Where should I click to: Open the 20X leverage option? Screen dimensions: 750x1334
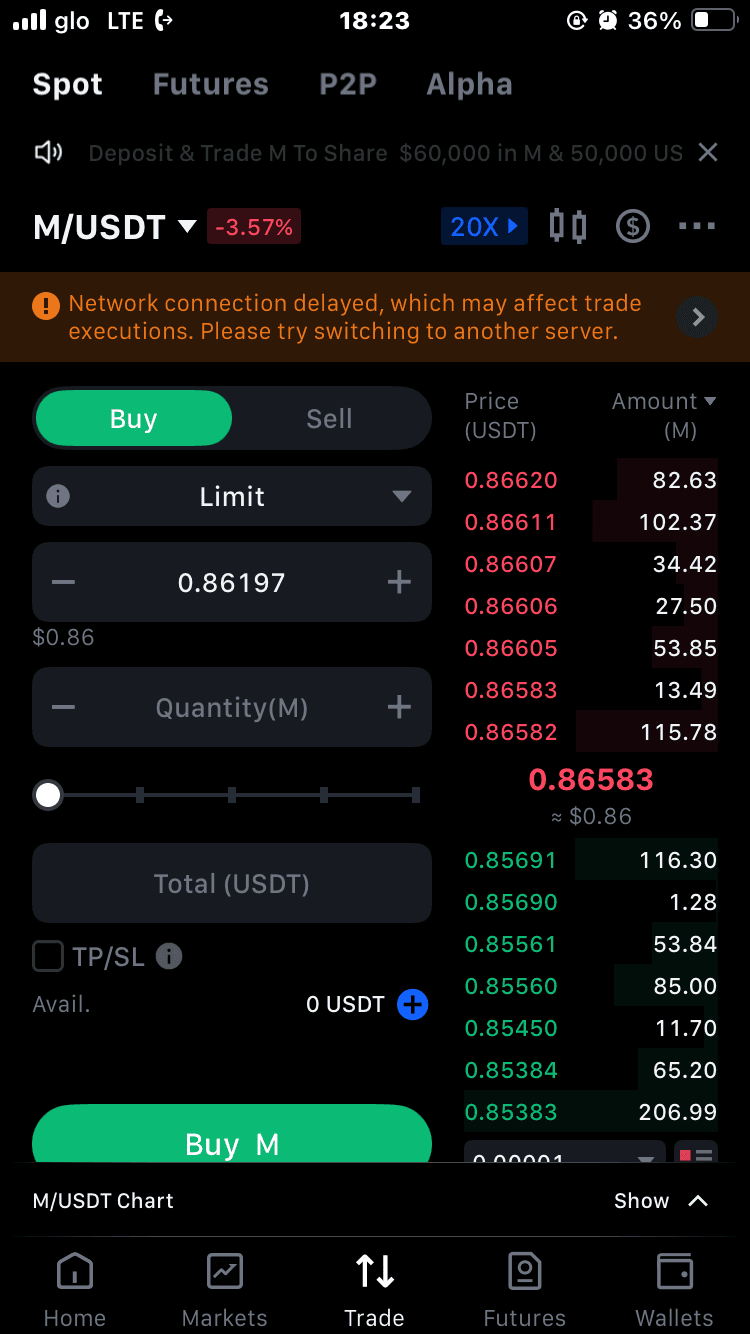coord(484,227)
